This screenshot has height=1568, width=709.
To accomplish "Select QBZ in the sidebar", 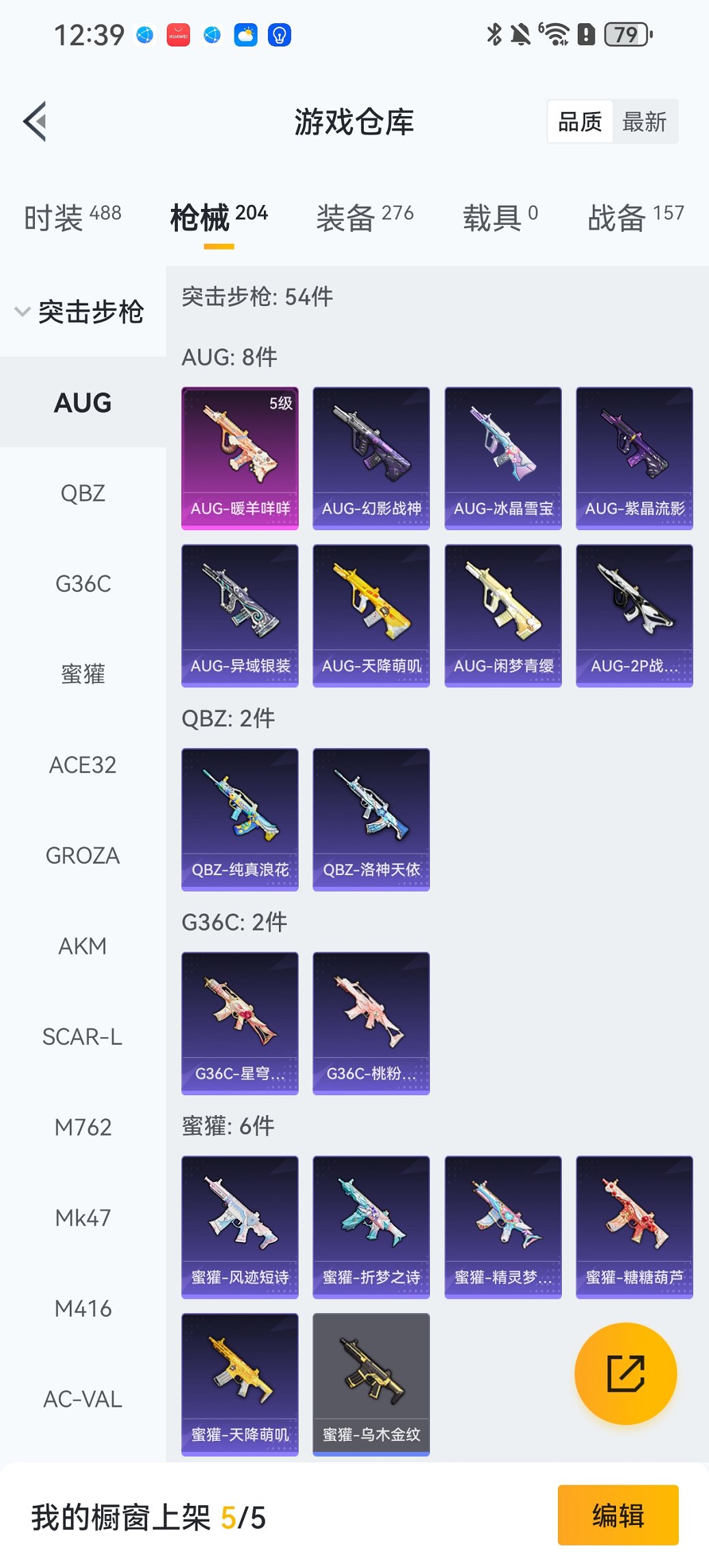I will [83, 493].
